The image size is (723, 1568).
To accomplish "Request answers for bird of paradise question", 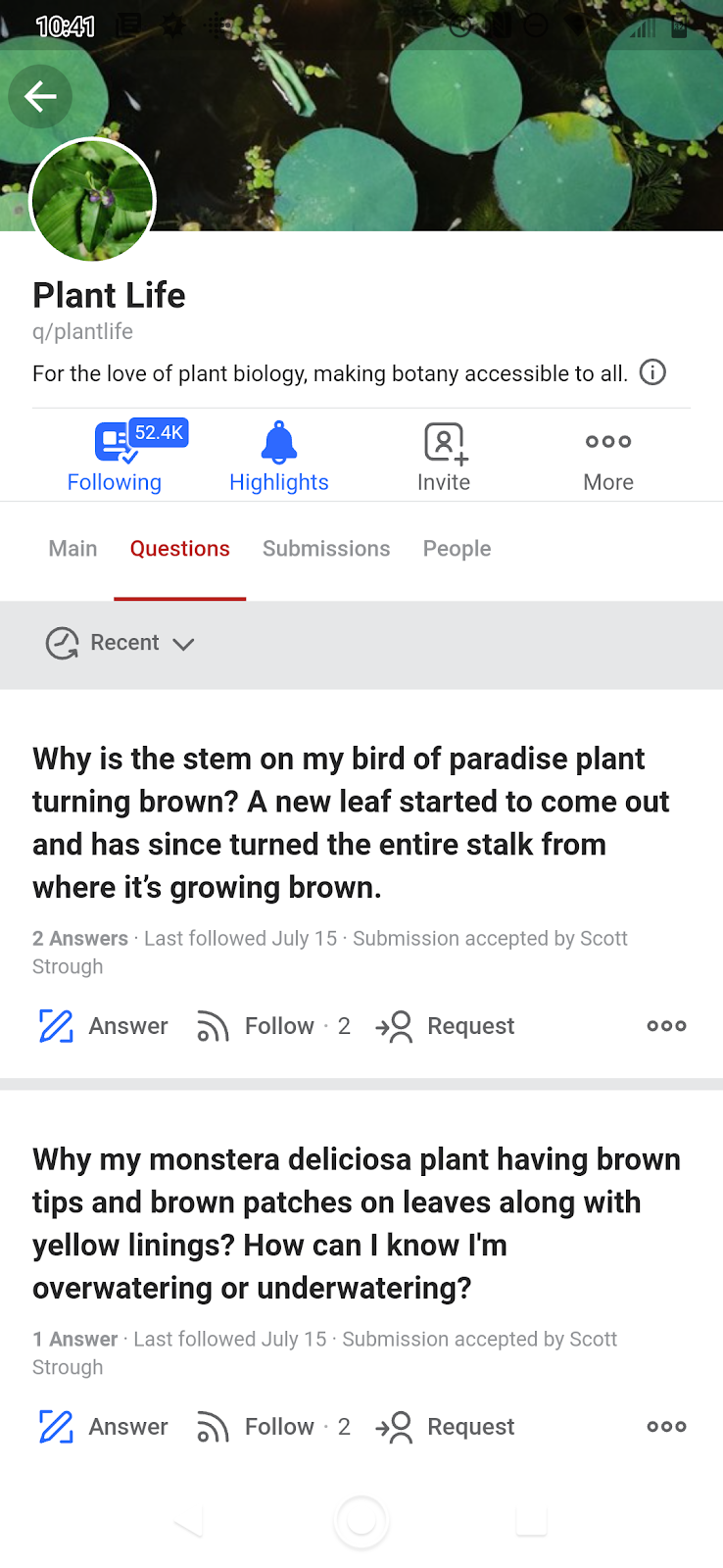I will (x=446, y=1026).
